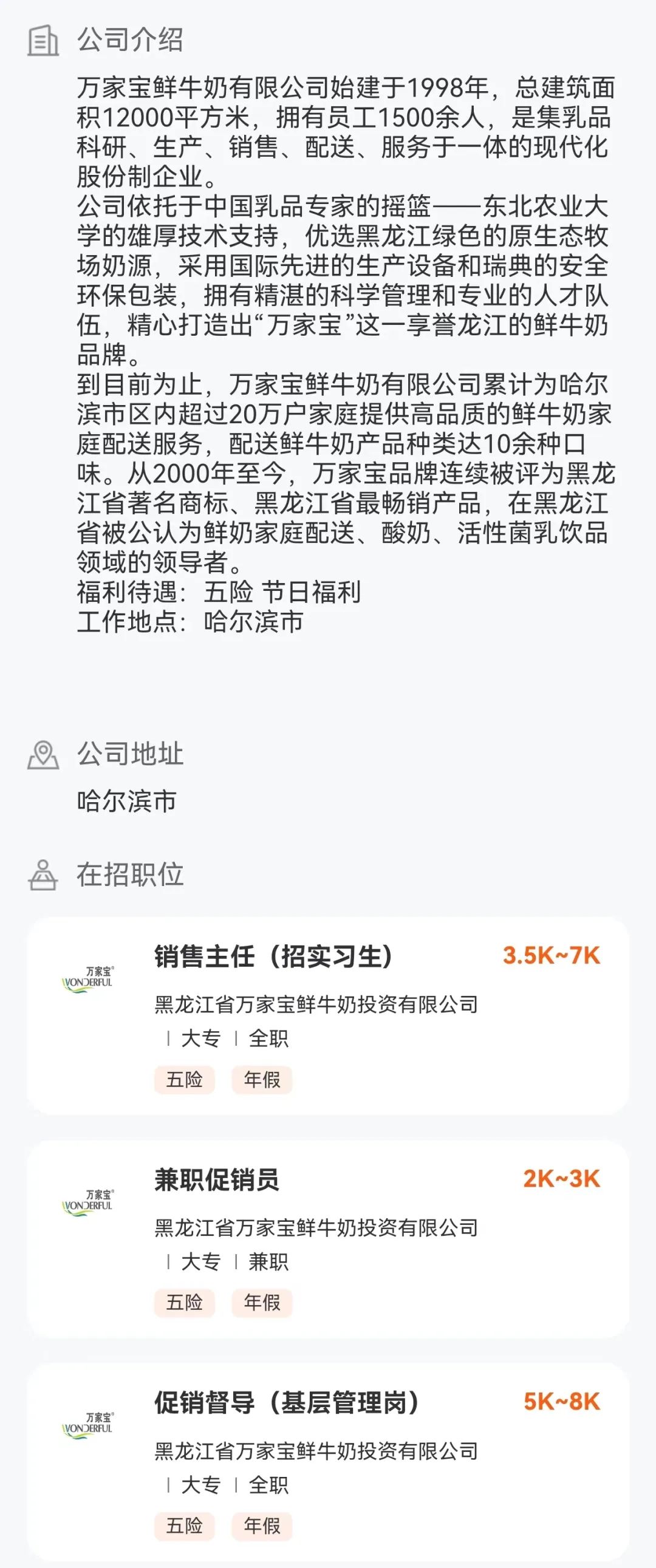The image size is (656, 1568).
Task: Select the 促销督导（基层管理岗）position
Action: tap(286, 1402)
